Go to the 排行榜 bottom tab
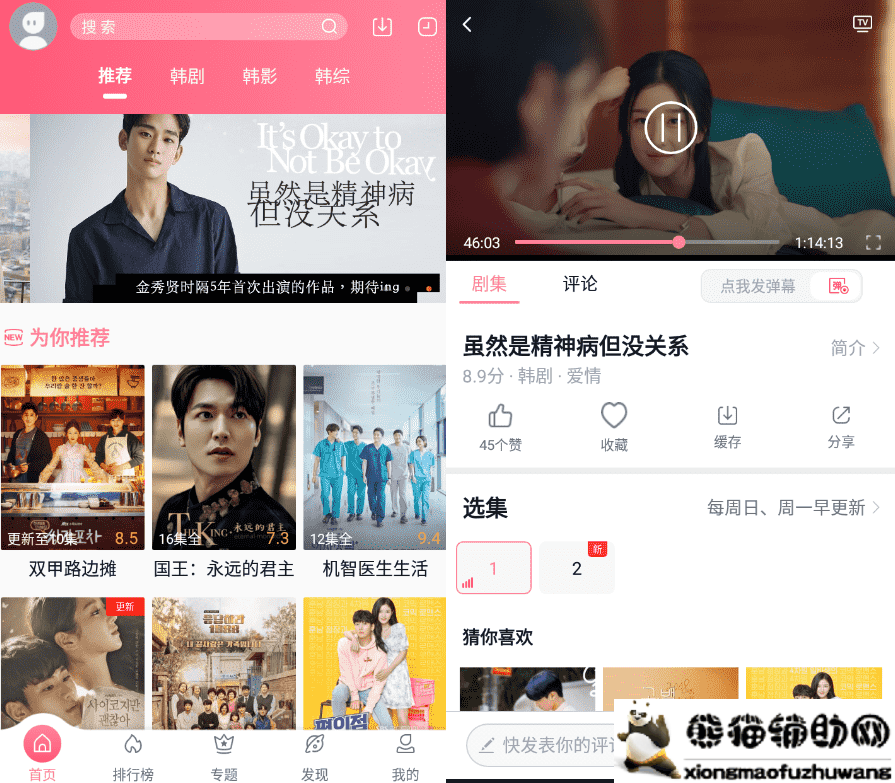 (x=133, y=756)
